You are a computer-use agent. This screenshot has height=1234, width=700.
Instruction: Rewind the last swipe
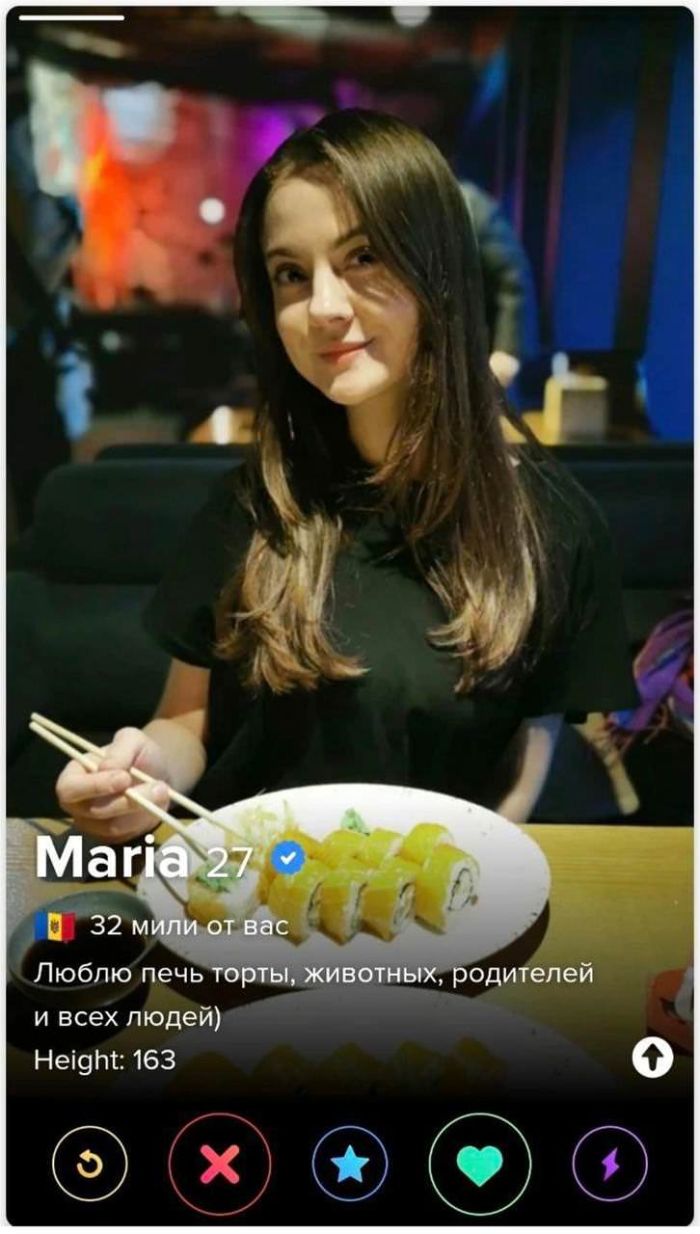(90, 1163)
